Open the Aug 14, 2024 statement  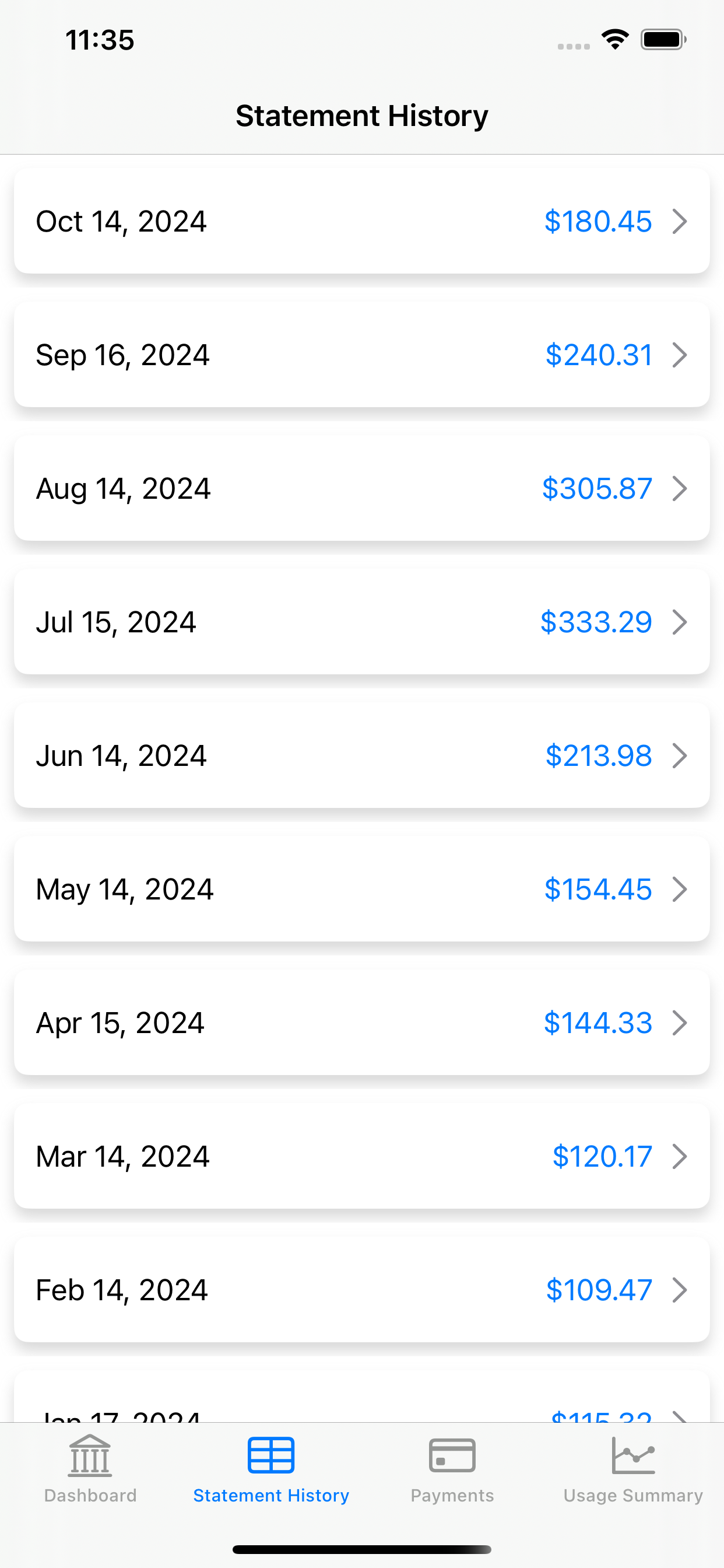pyautogui.click(x=362, y=488)
